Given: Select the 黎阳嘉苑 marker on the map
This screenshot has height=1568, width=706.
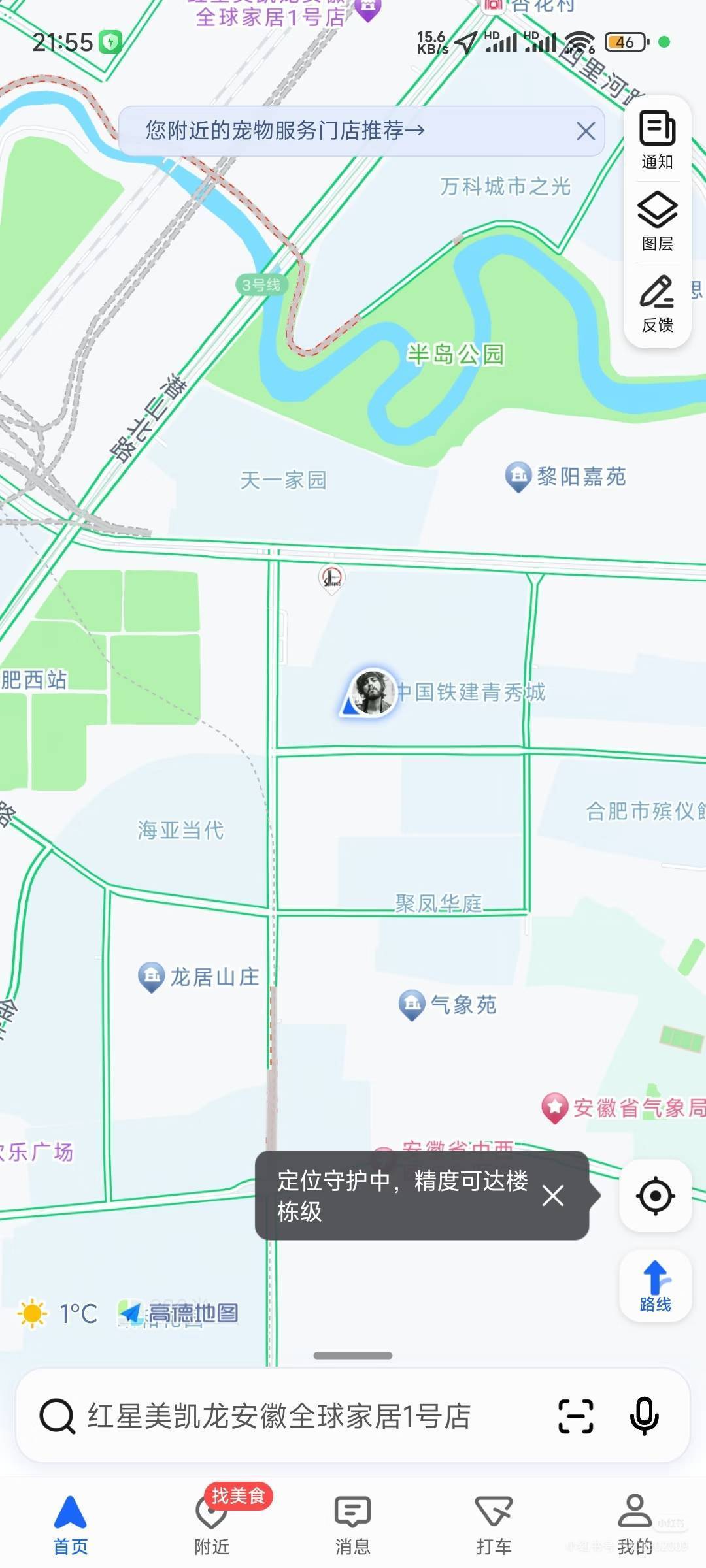Looking at the screenshot, I should click(518, 476).
